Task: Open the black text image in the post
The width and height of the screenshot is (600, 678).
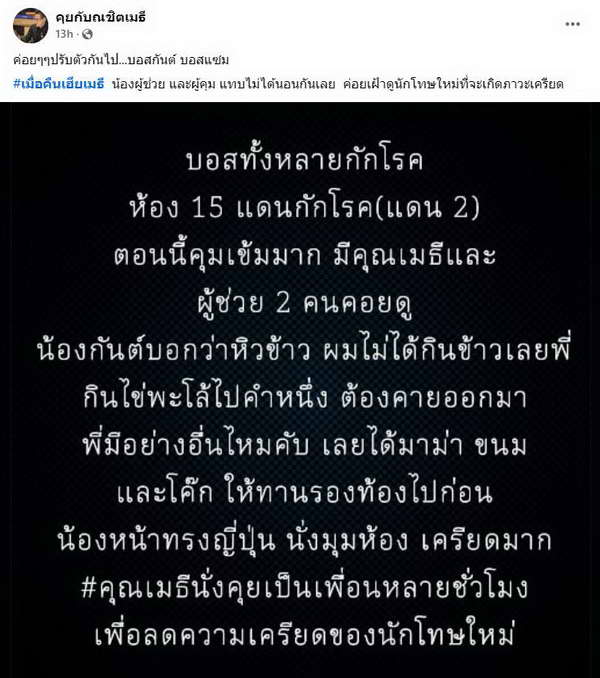Action: click(300, 390)
